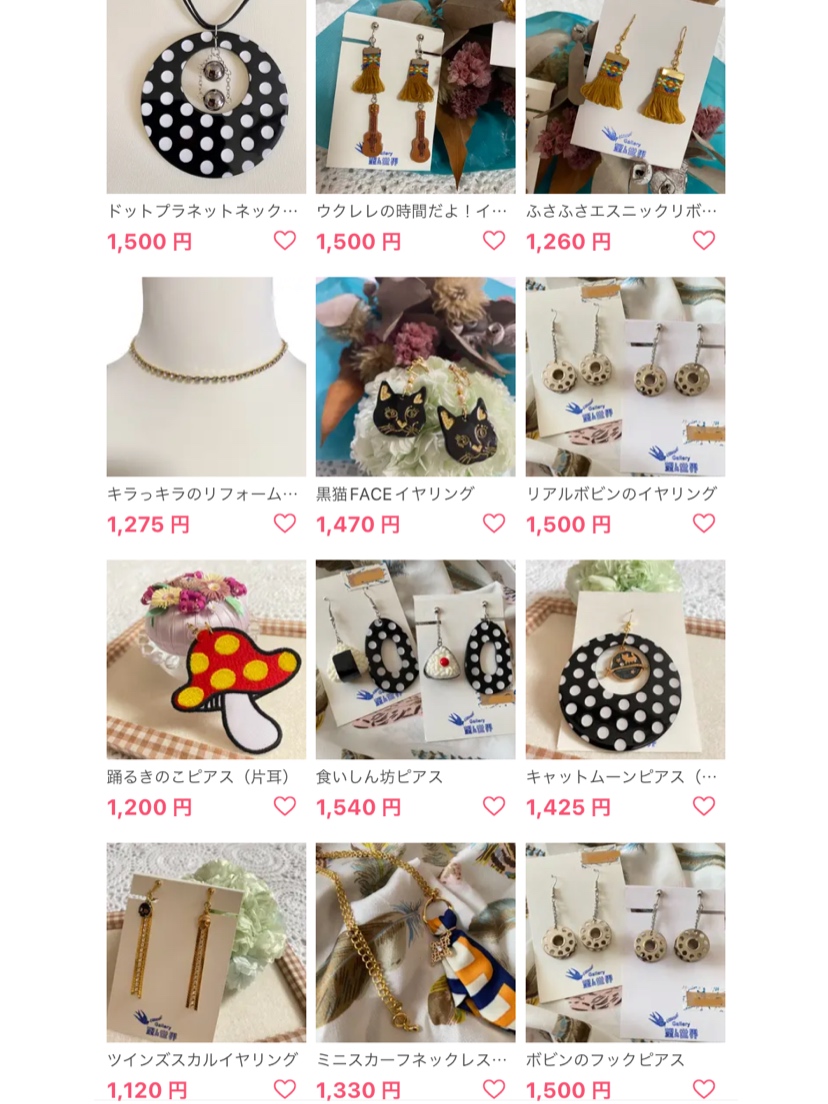This screenshot has height=1104, width=828.
Task: Click the tassel ethnic ribbon earrings photo
Action: point(622,97)
